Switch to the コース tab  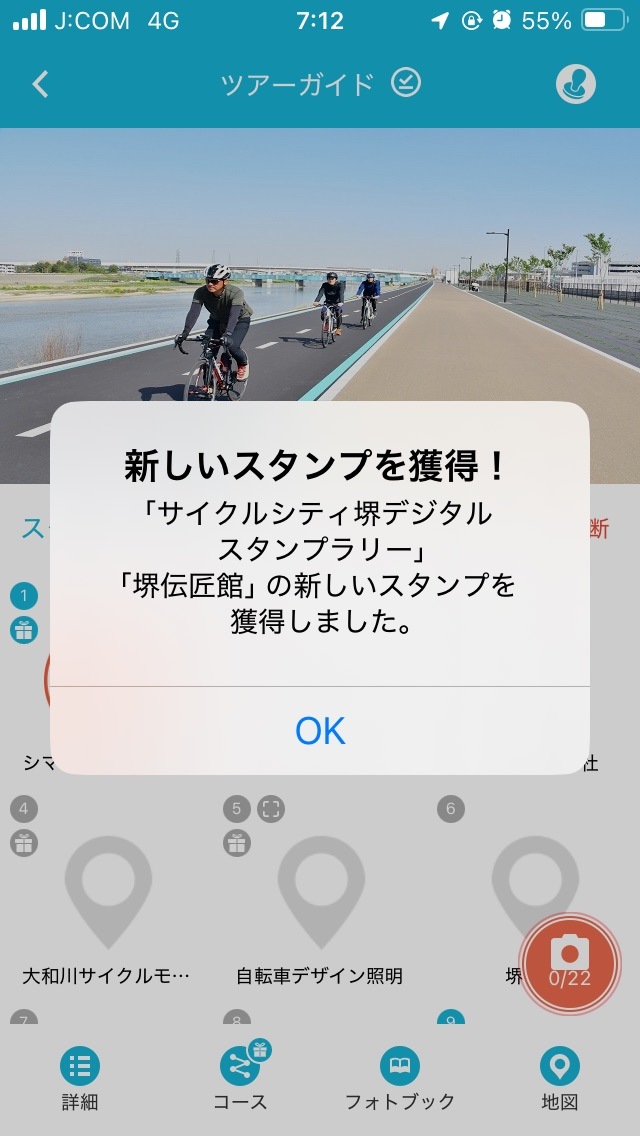click(241, 1079)
